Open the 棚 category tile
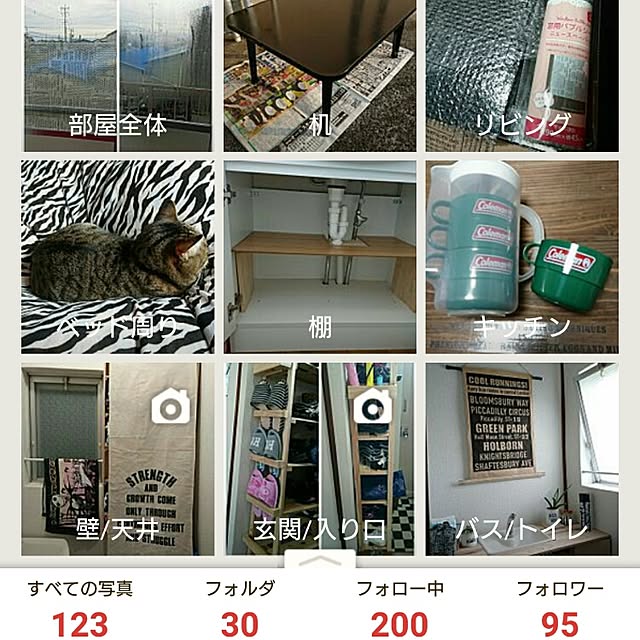 coord(319,256)
